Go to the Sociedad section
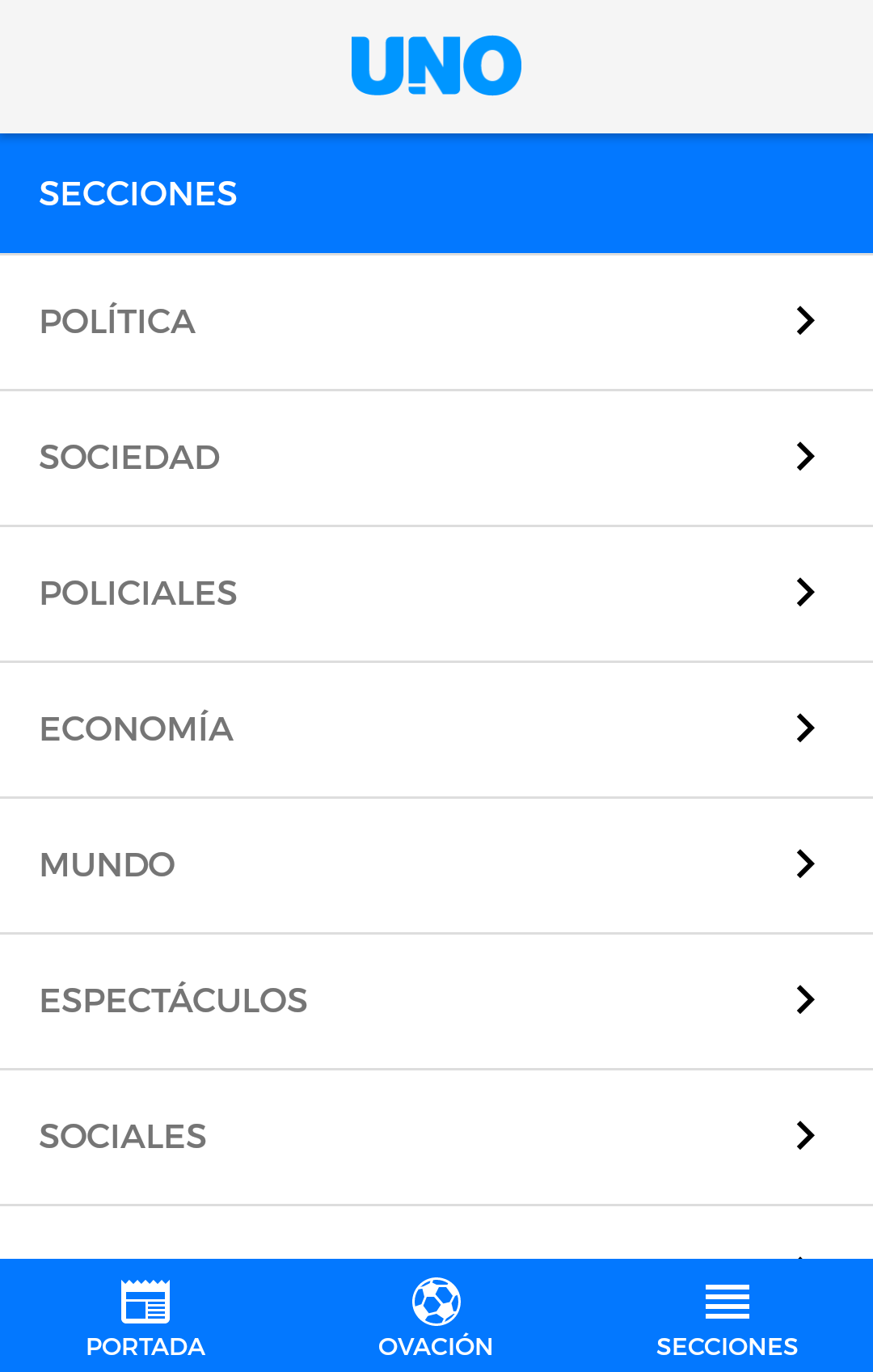Image resolution: width=873 pixels, height=1372 pixels. 436,458
